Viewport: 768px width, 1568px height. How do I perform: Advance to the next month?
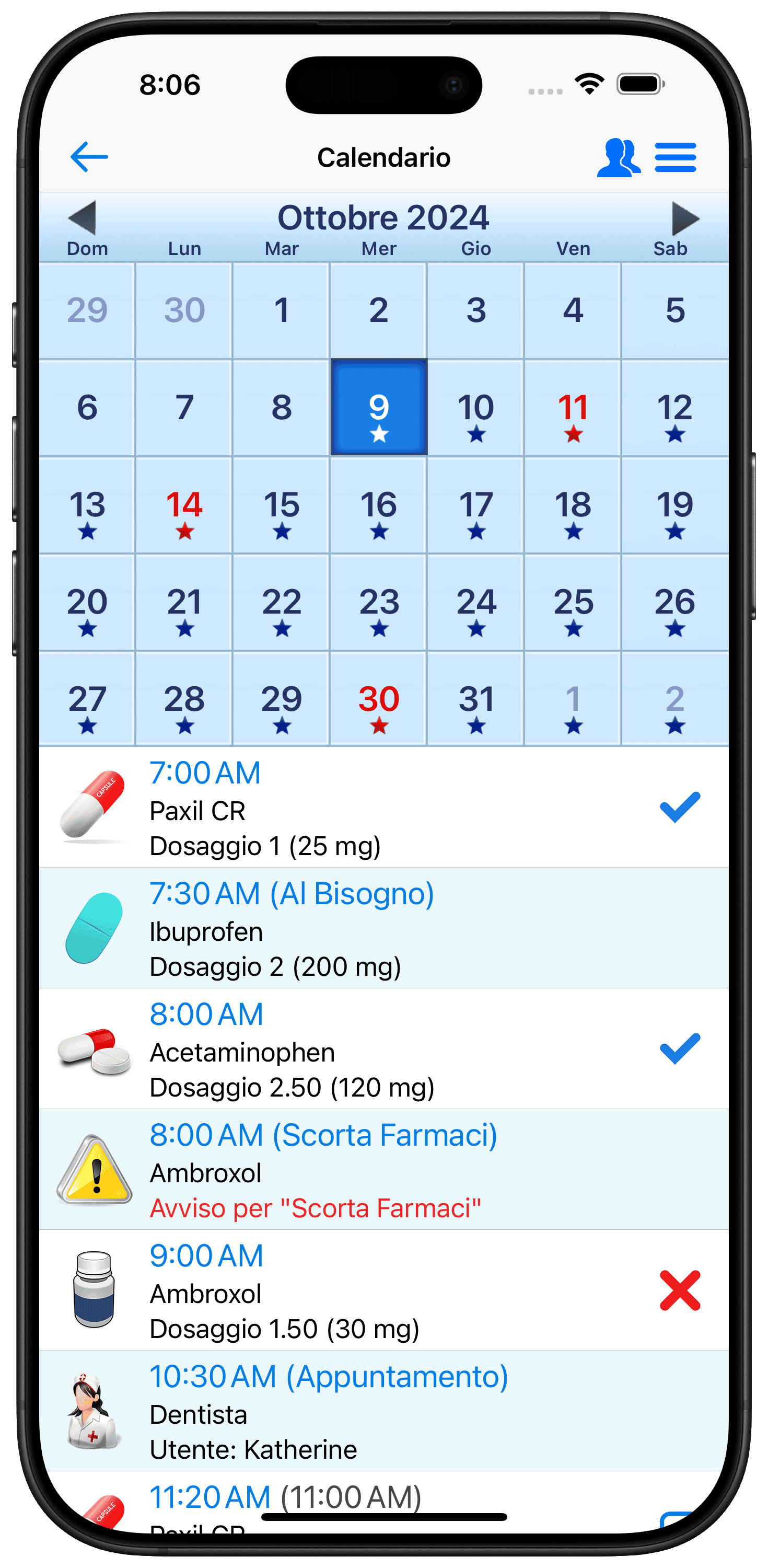685,218
